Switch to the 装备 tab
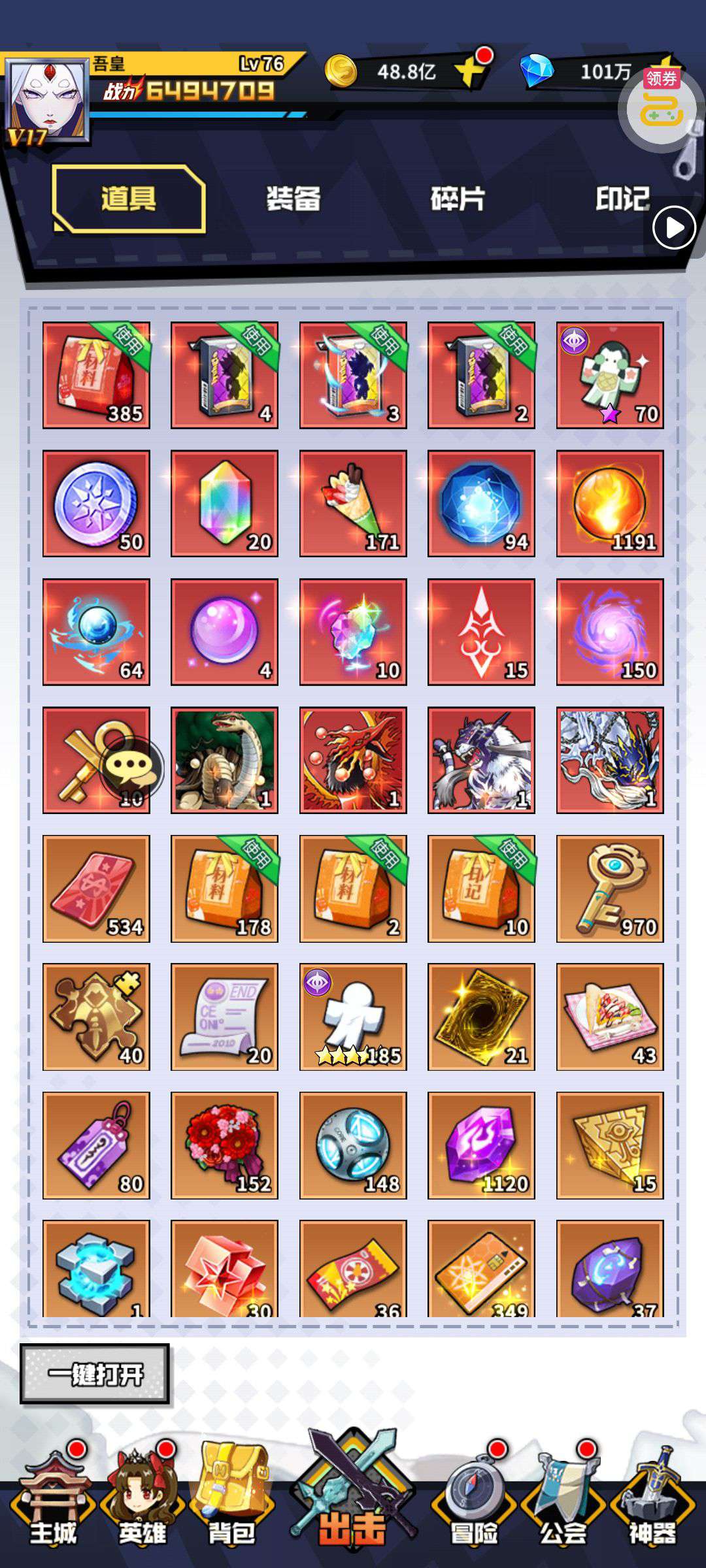Screen dimensions: 706x1568 294,199
